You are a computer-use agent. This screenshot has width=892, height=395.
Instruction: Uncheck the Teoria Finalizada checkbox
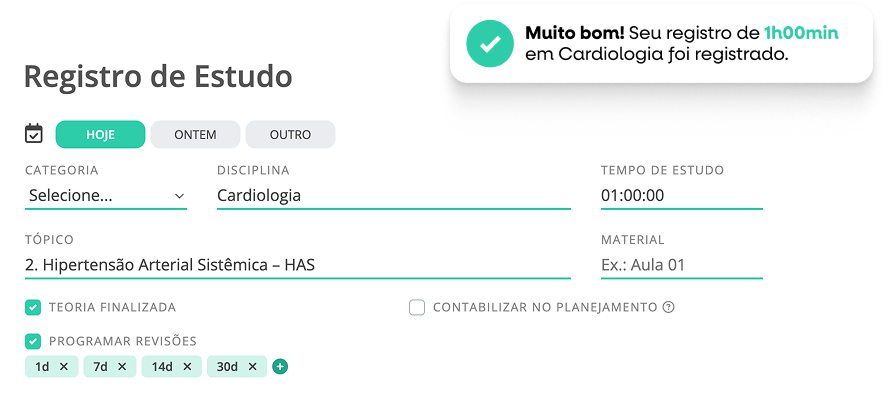pyautogui.click(x=33, y=308)
